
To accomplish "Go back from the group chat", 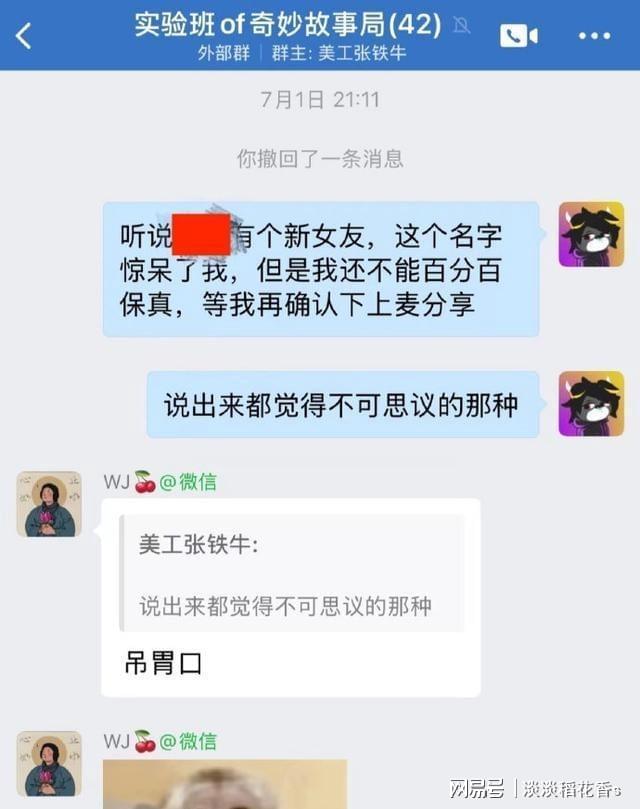I will coord(24,36).
